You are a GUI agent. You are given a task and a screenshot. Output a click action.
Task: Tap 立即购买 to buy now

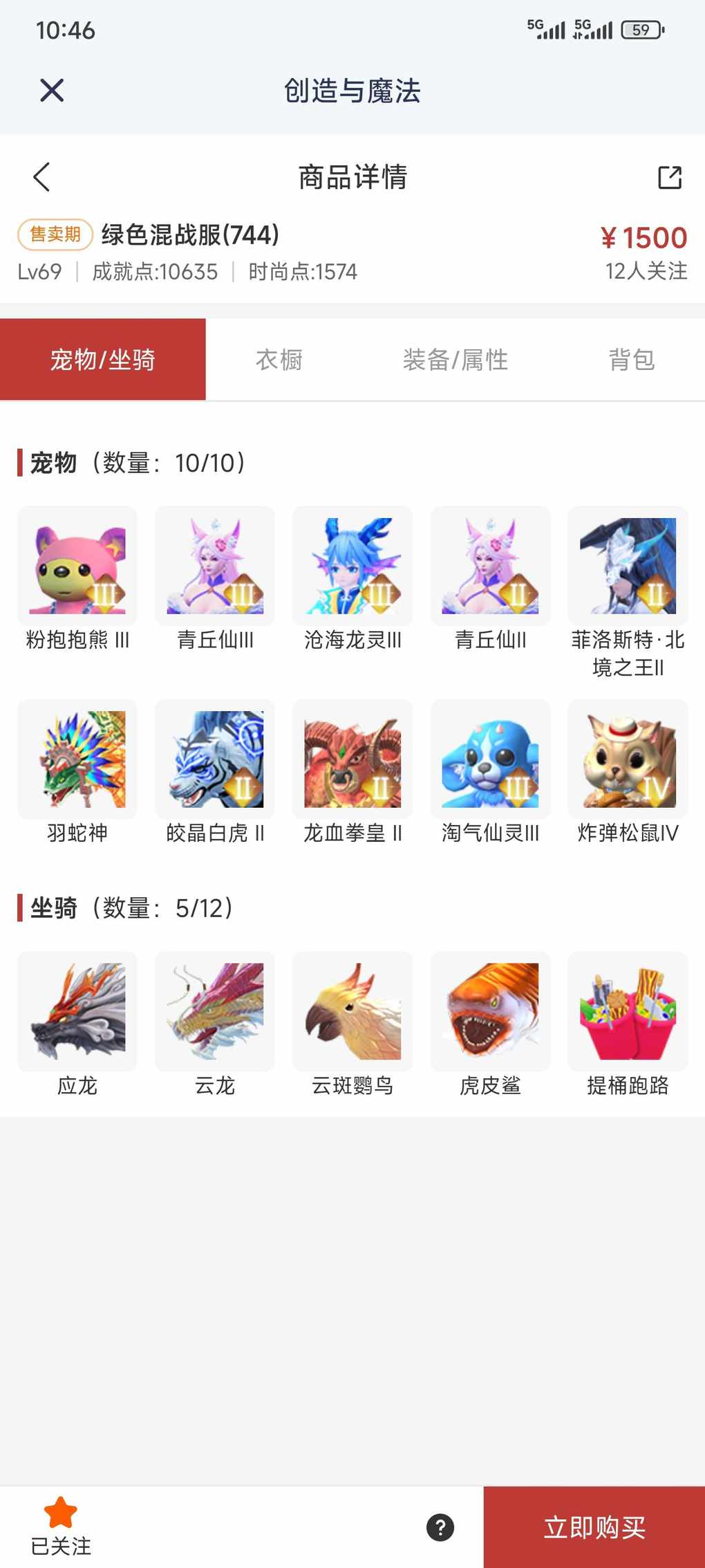click(594, 1527)
